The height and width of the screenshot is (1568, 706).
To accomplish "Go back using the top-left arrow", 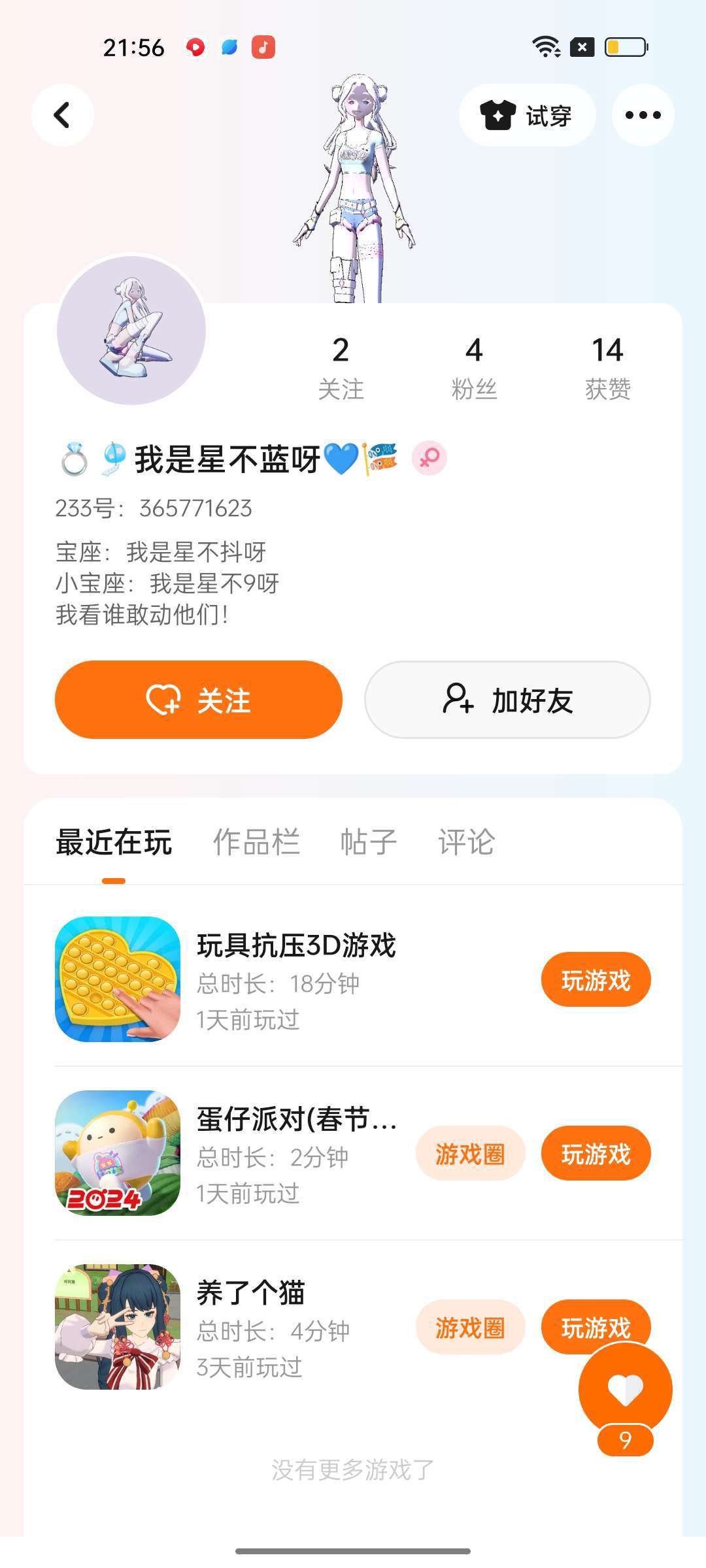I will (x=62, y=115).
